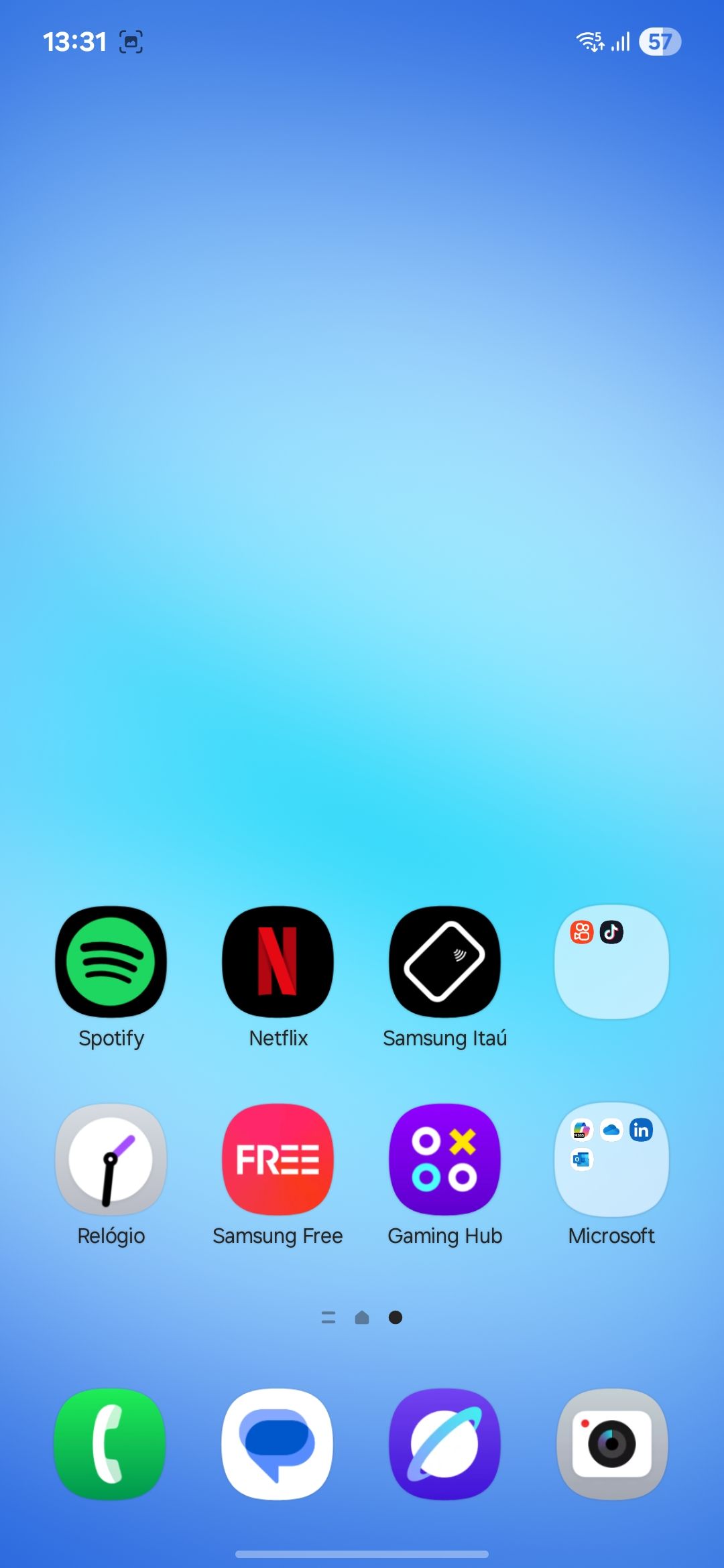Open the Phone dialer in the dock
The height and width of the screenshot is (1568, 724).
(x=110, y=1443)
